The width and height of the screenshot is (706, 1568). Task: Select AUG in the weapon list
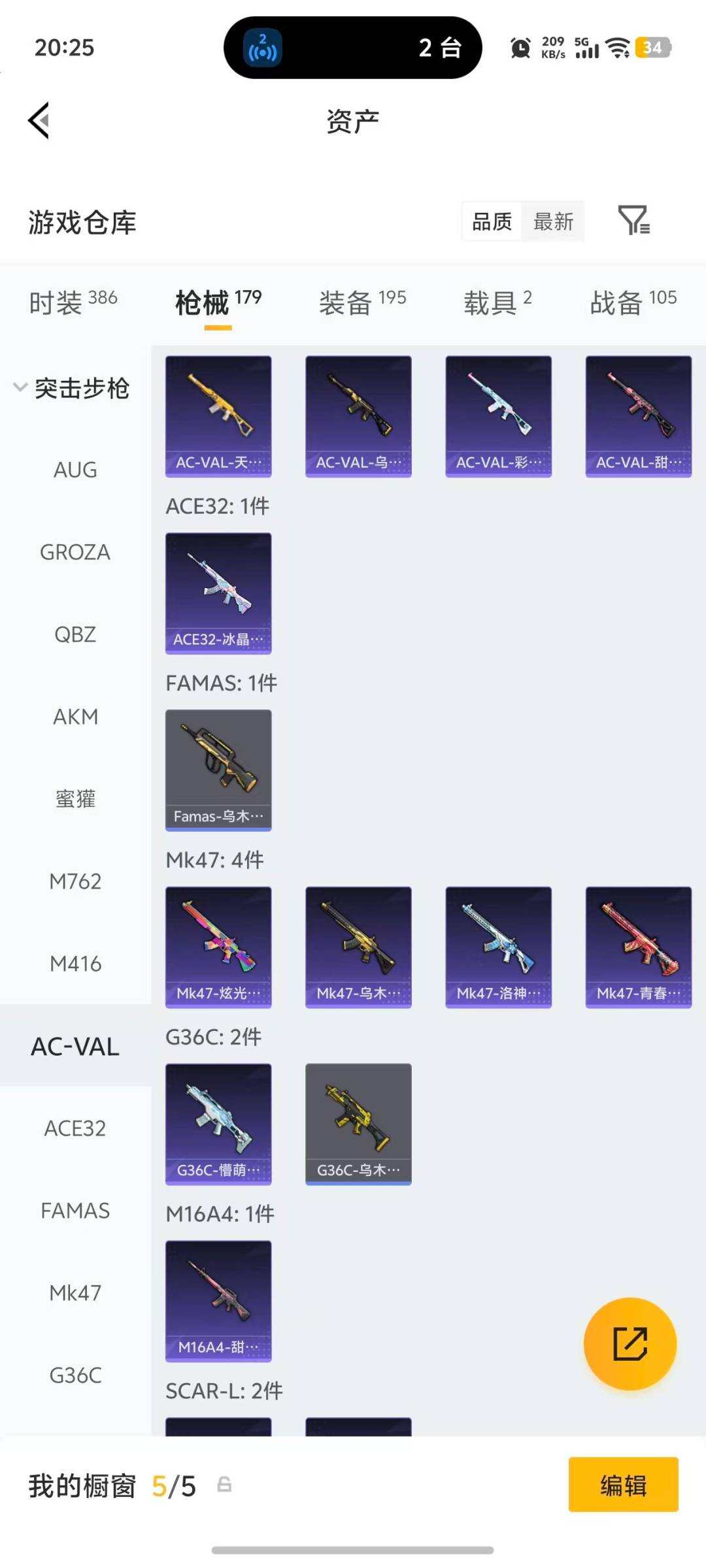point(75,470)
